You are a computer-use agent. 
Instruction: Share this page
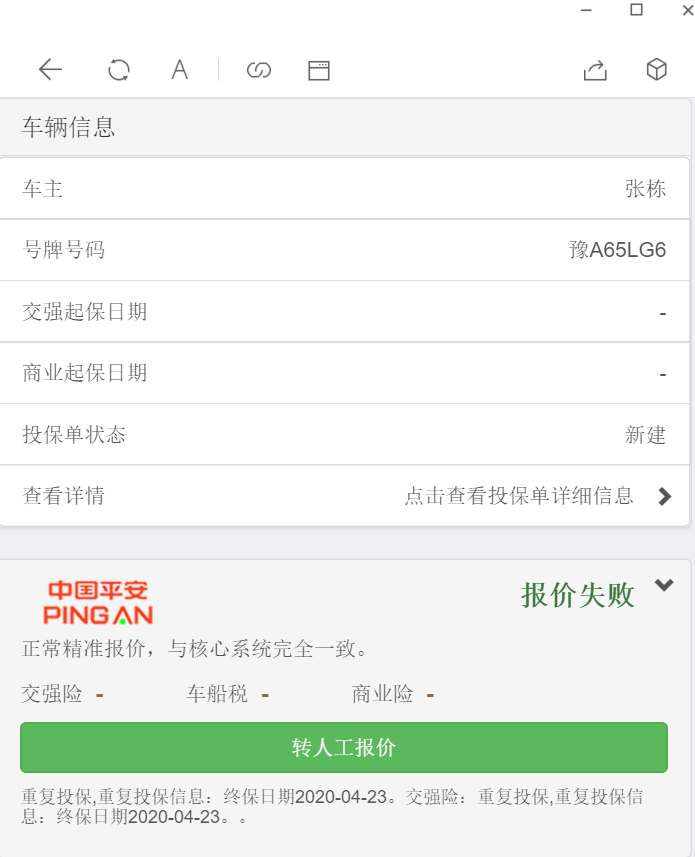[x=595, y=69]
